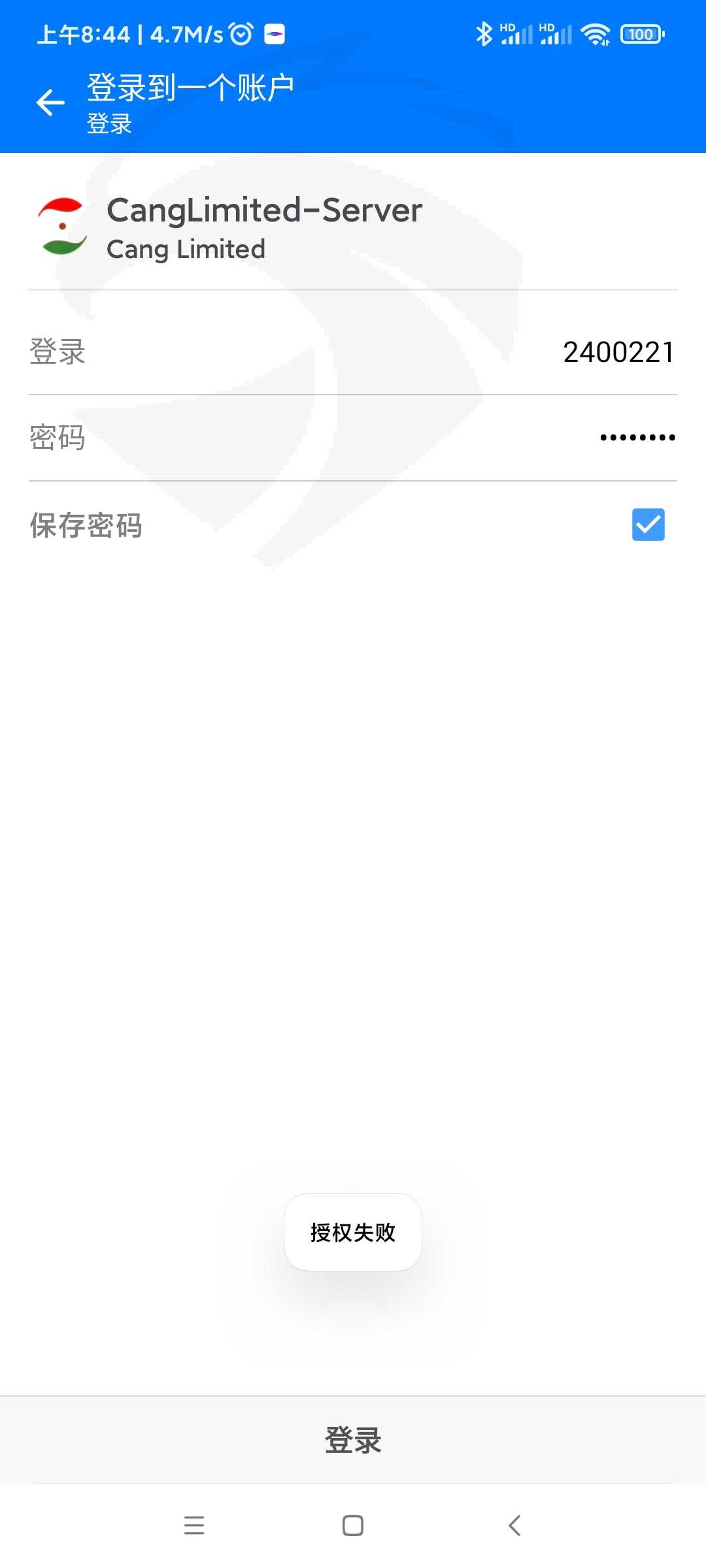Edit the login account number field
The height and width of the screenshot is (1568, 706).
(353, 352)
